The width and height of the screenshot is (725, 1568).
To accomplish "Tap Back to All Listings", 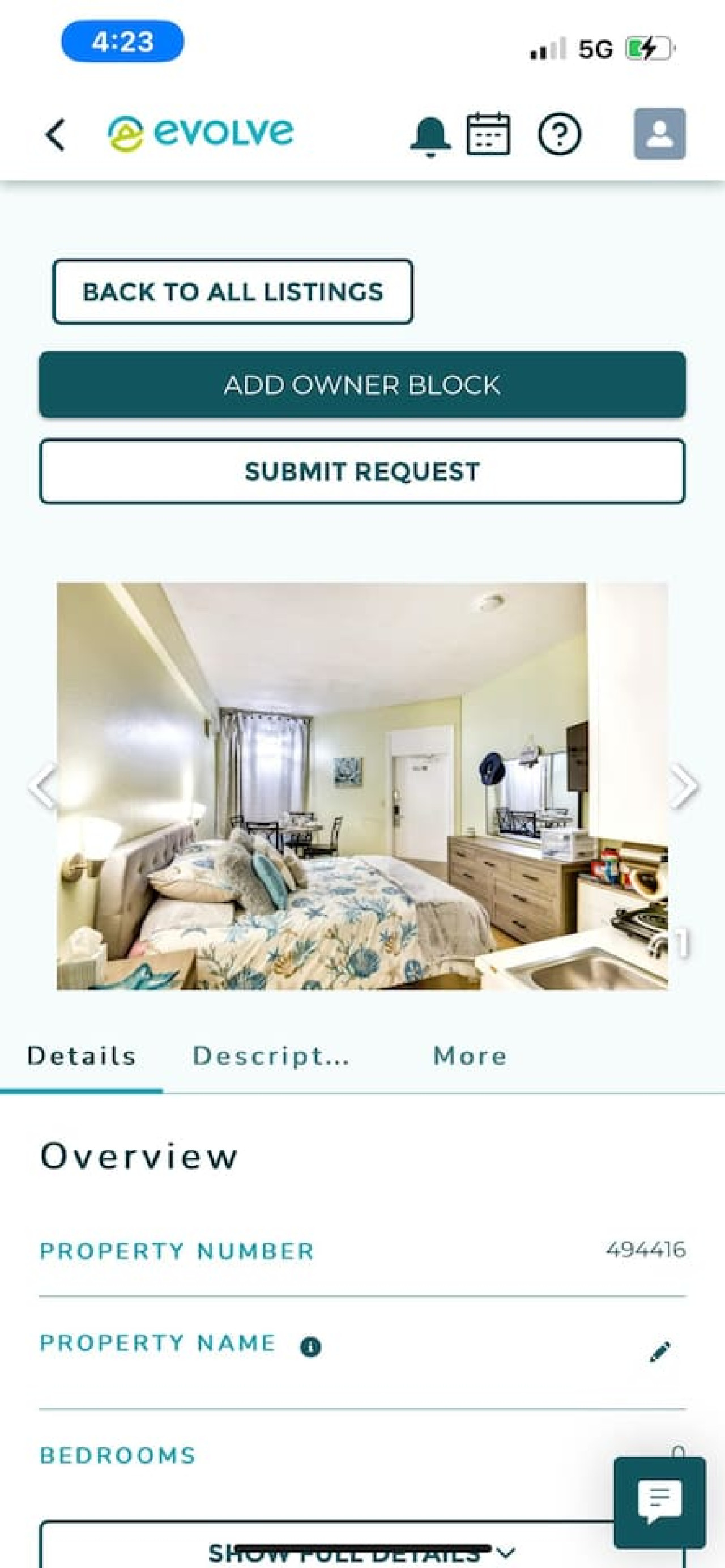I will coord(232,292).
